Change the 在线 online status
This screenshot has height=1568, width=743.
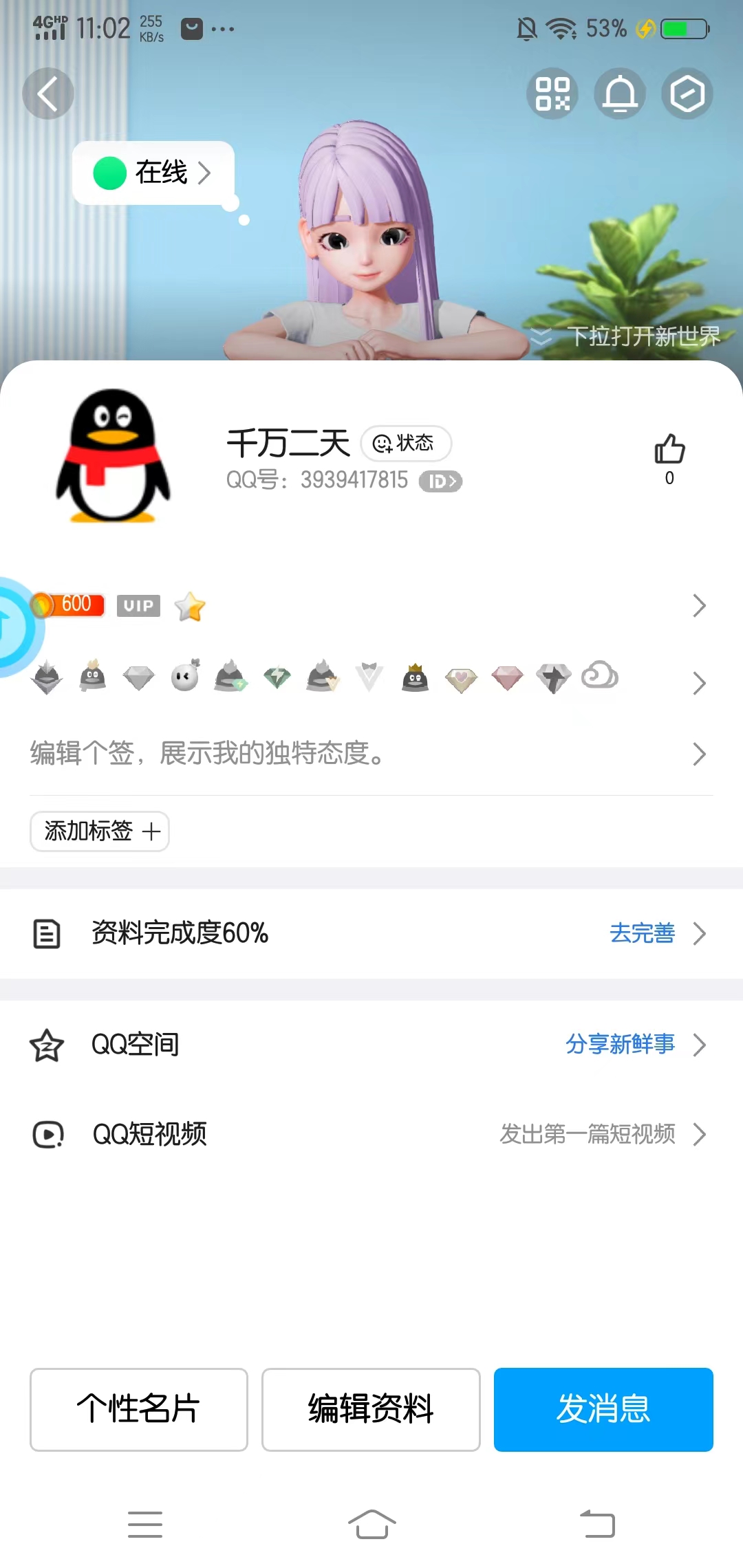coord(153,173)
